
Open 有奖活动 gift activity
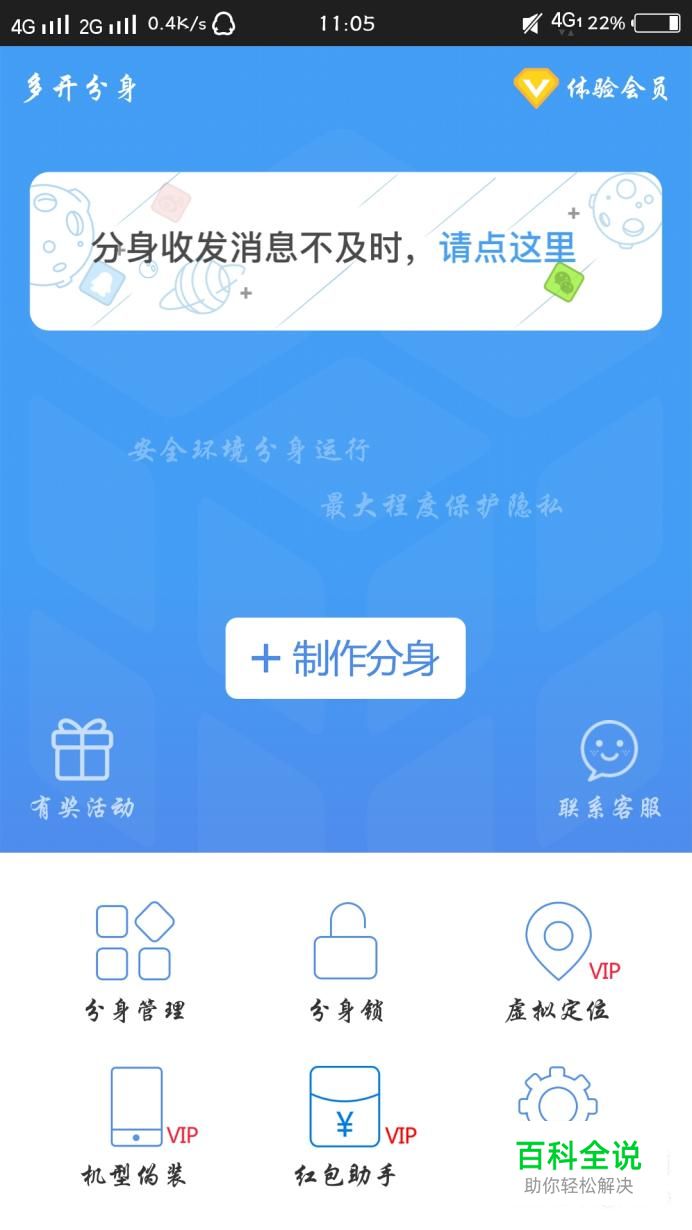tap(82, 770)
